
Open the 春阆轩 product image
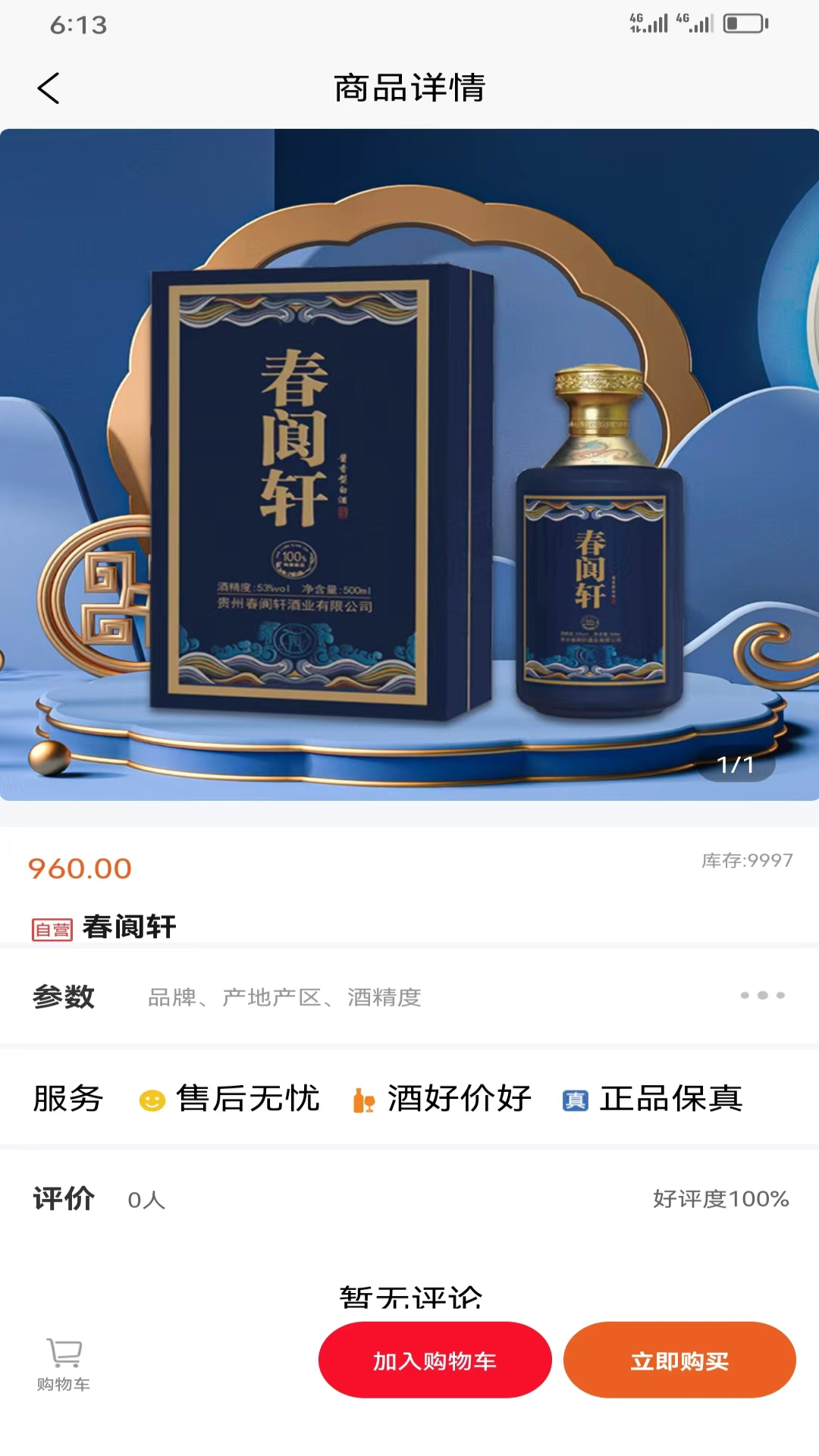pyautogui.click(x=409, y=464)
